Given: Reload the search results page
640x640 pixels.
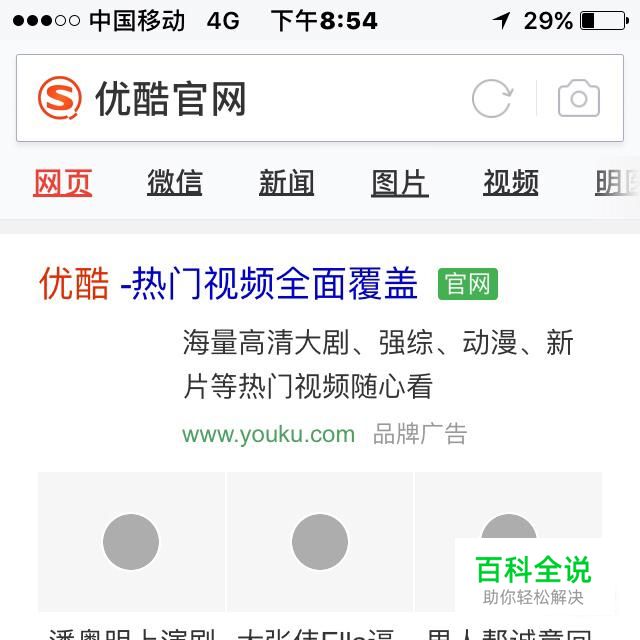Looking at the screenshot, I should [x=492, y=99].
